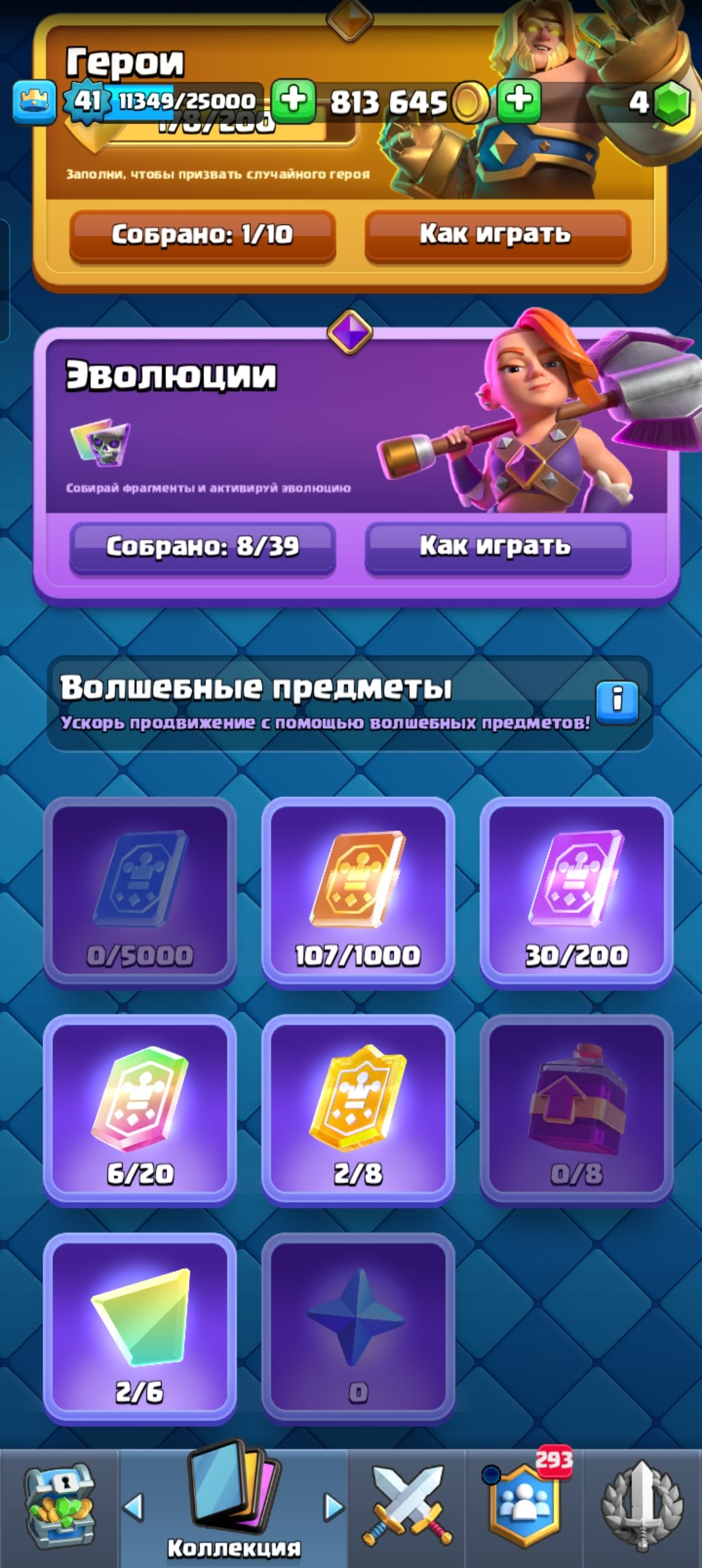Select the golden wild card 2/8
This screenshot has width=702, height=1568.
click(x=357, y=1109)
